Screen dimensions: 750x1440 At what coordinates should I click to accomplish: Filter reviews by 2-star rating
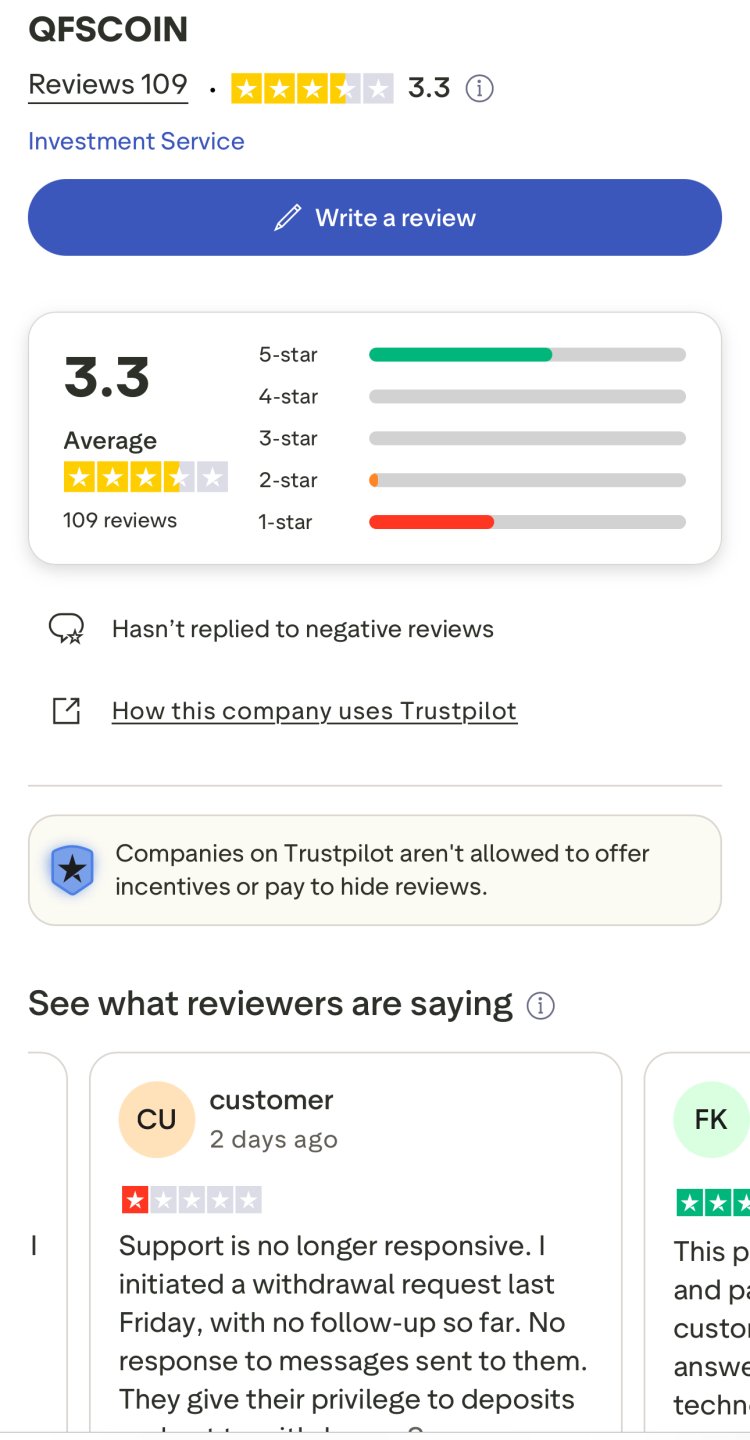pos(472,481)
